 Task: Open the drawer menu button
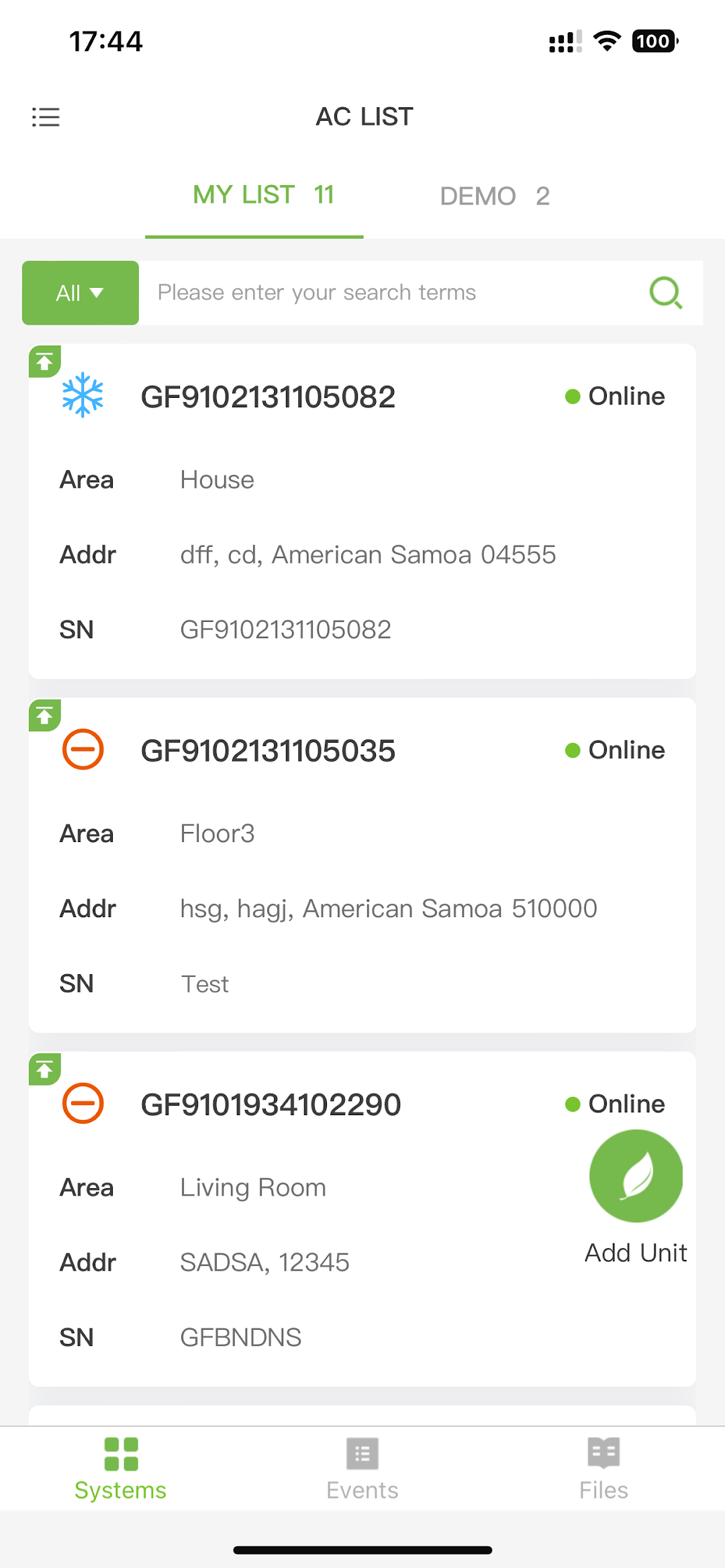click(46, 117)
